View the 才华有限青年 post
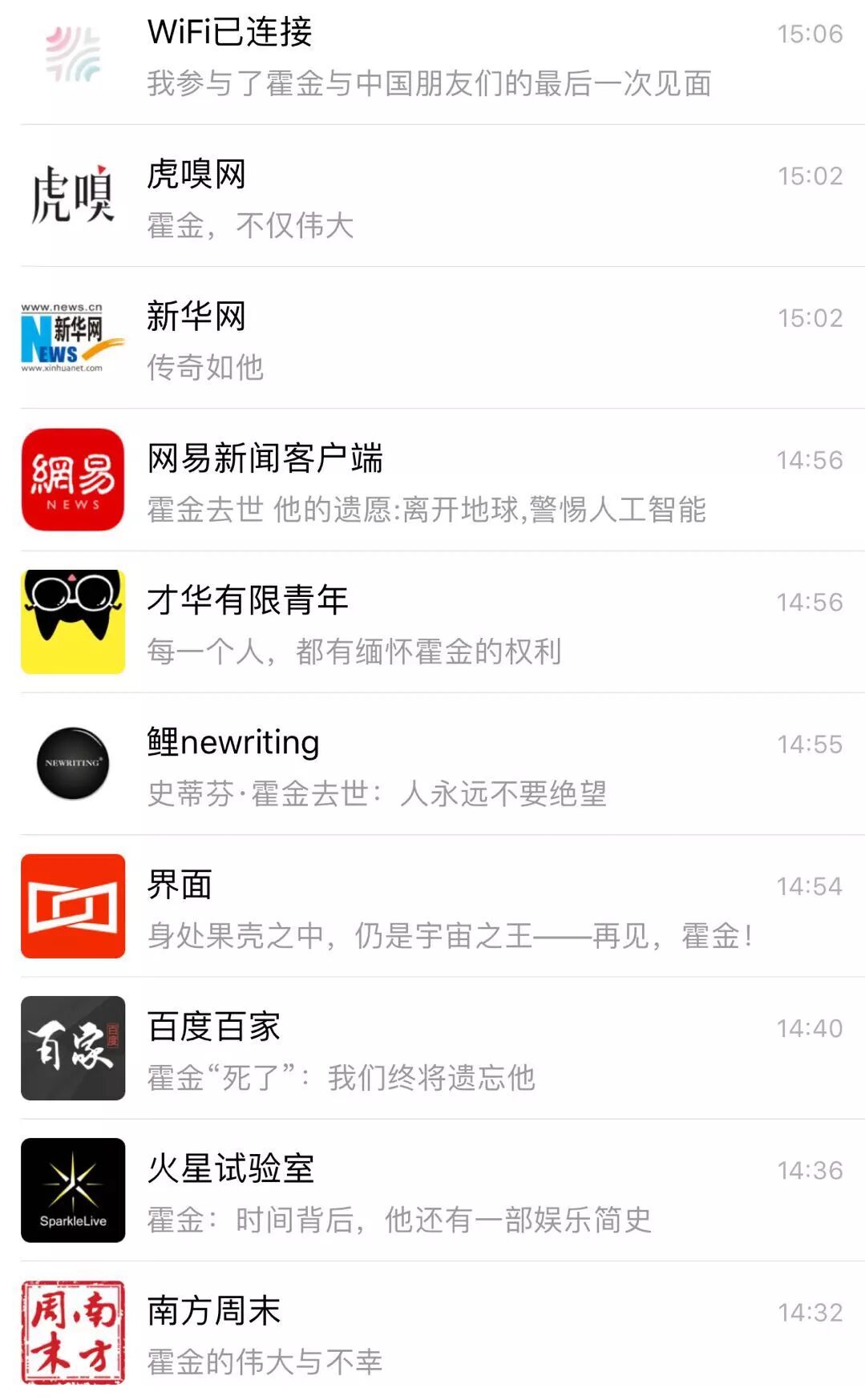Viewport: 865px width, 1400px height. (x=433, y=624)
